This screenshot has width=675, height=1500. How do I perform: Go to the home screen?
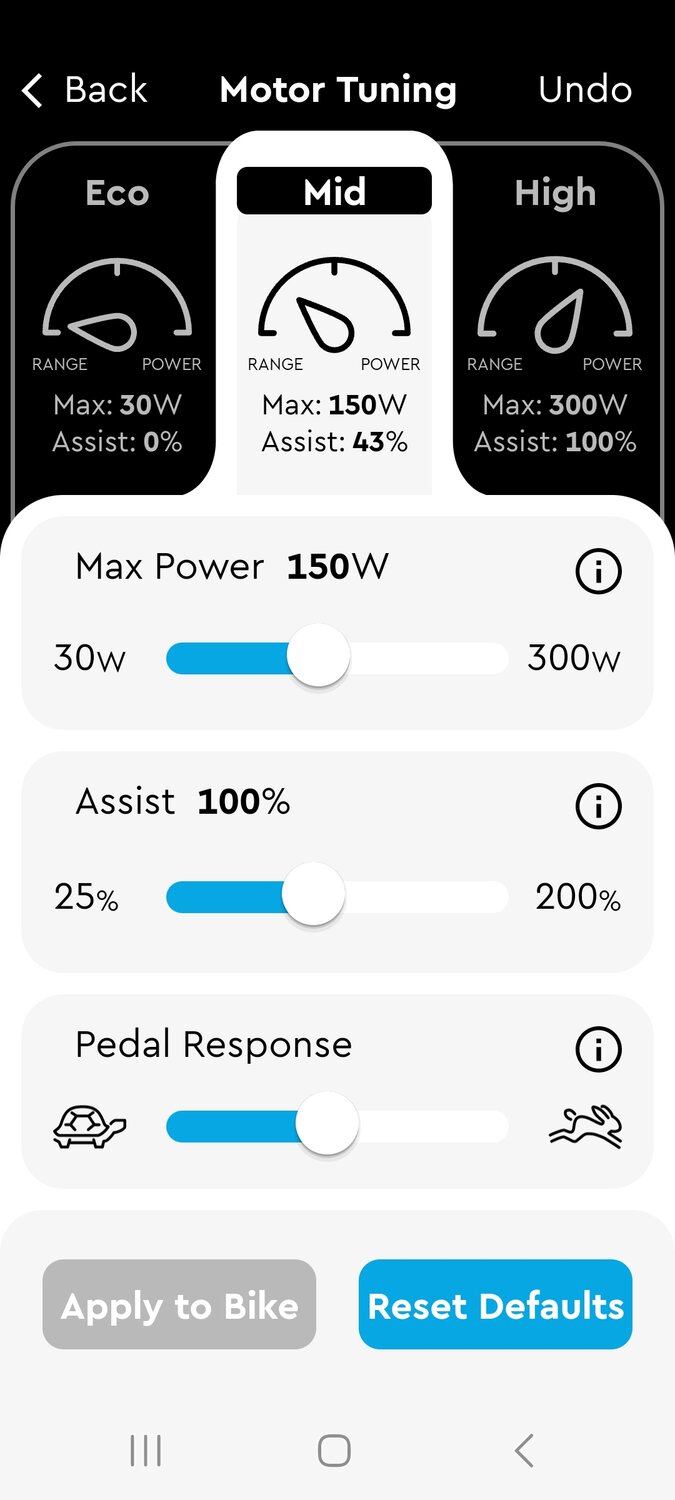(334, 1450)
